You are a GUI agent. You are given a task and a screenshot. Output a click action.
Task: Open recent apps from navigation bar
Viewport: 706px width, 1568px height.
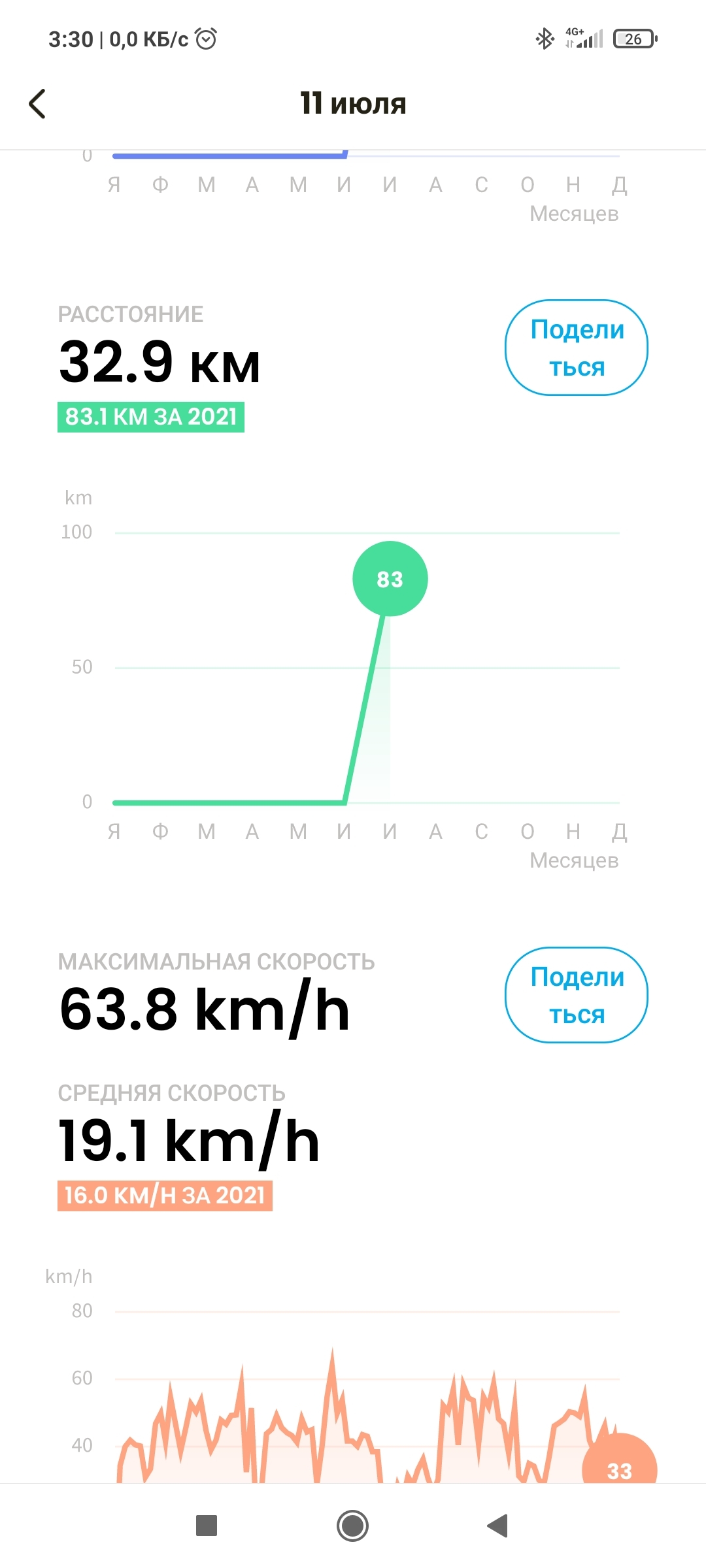tap(207, 1526)
